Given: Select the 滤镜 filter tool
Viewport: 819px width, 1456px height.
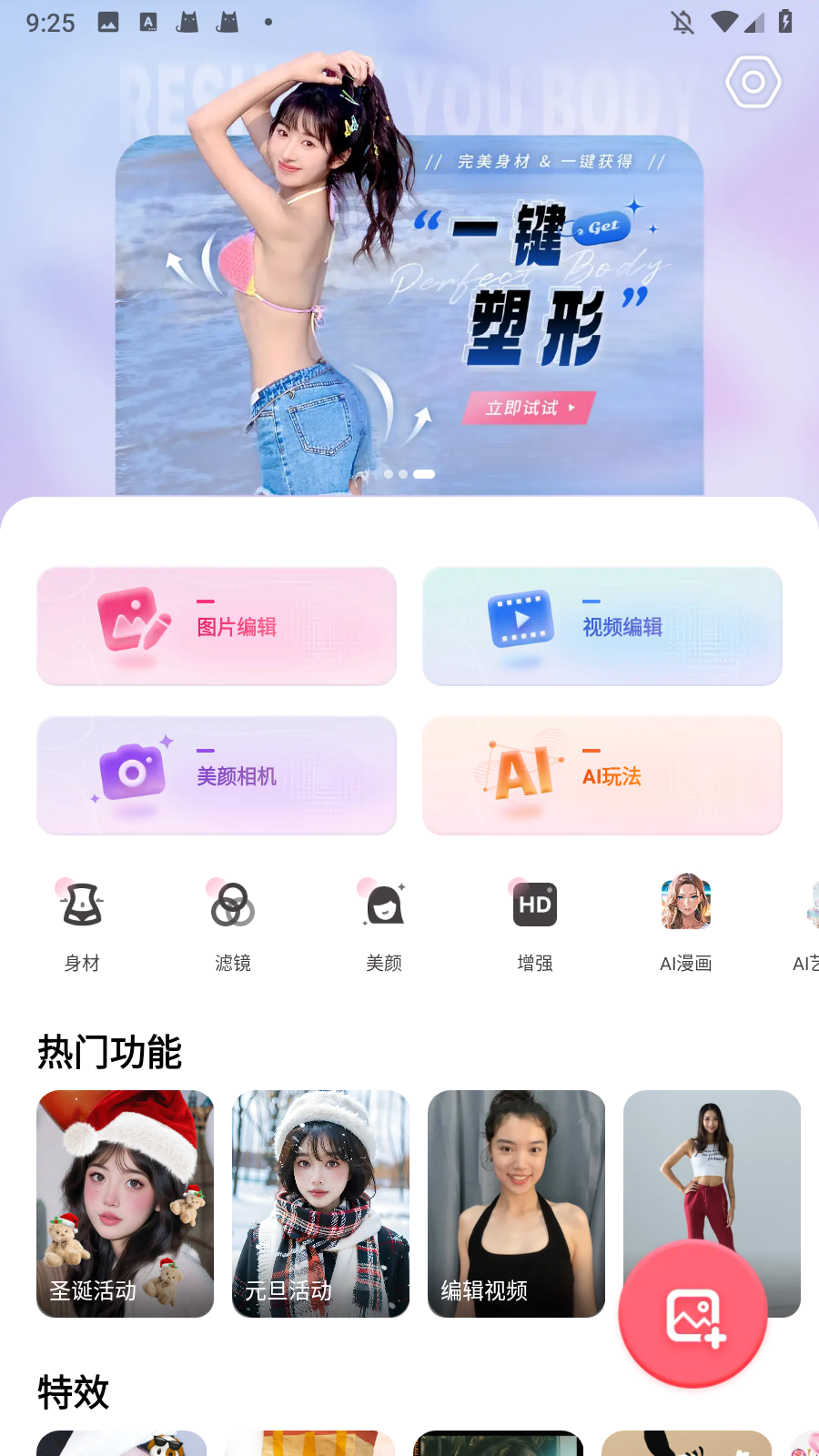Looking at the screenshot, I should coord(233,923).
